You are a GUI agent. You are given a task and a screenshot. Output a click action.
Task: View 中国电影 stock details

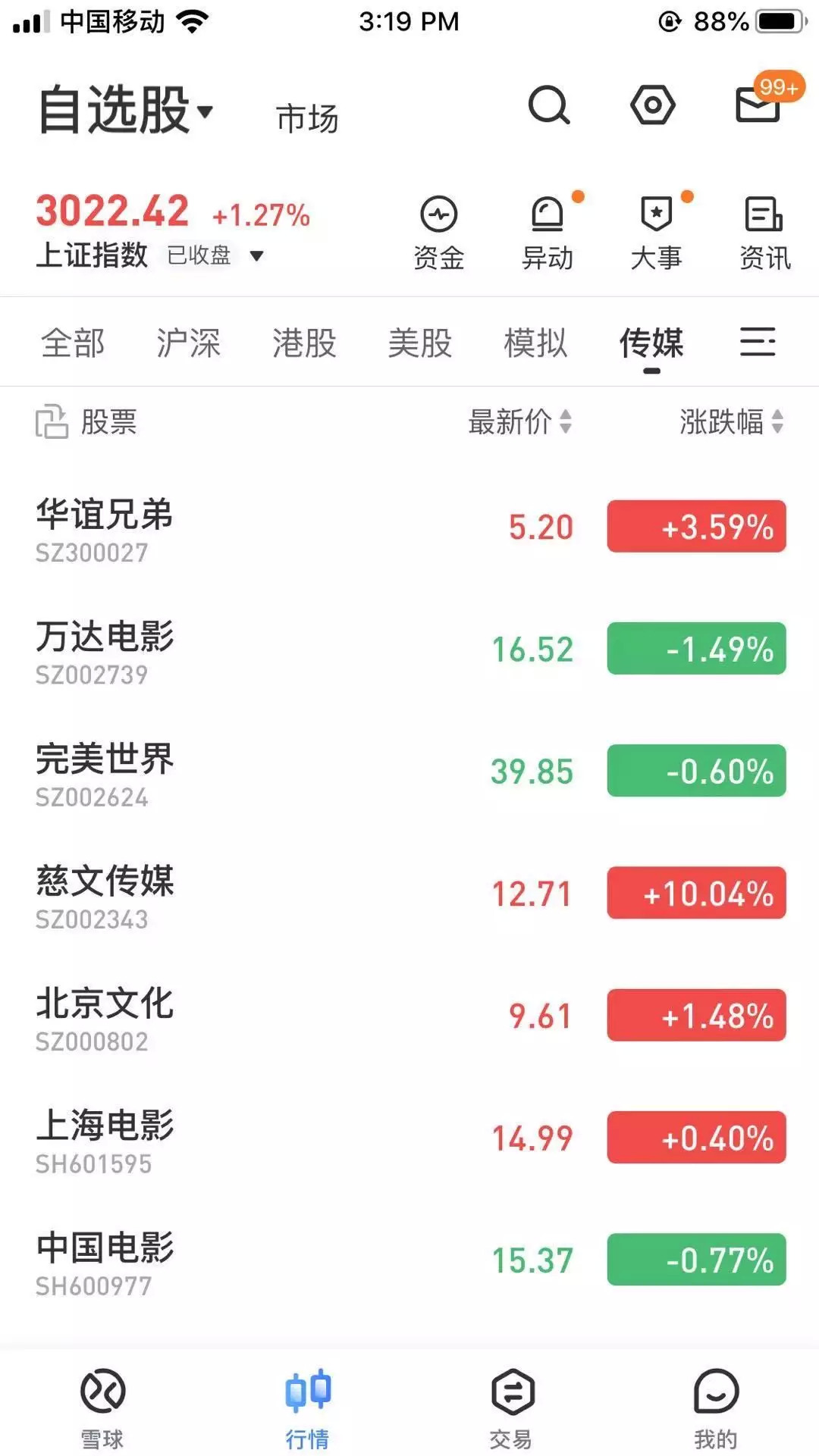pyautogui.click(x=105, y=1262)
